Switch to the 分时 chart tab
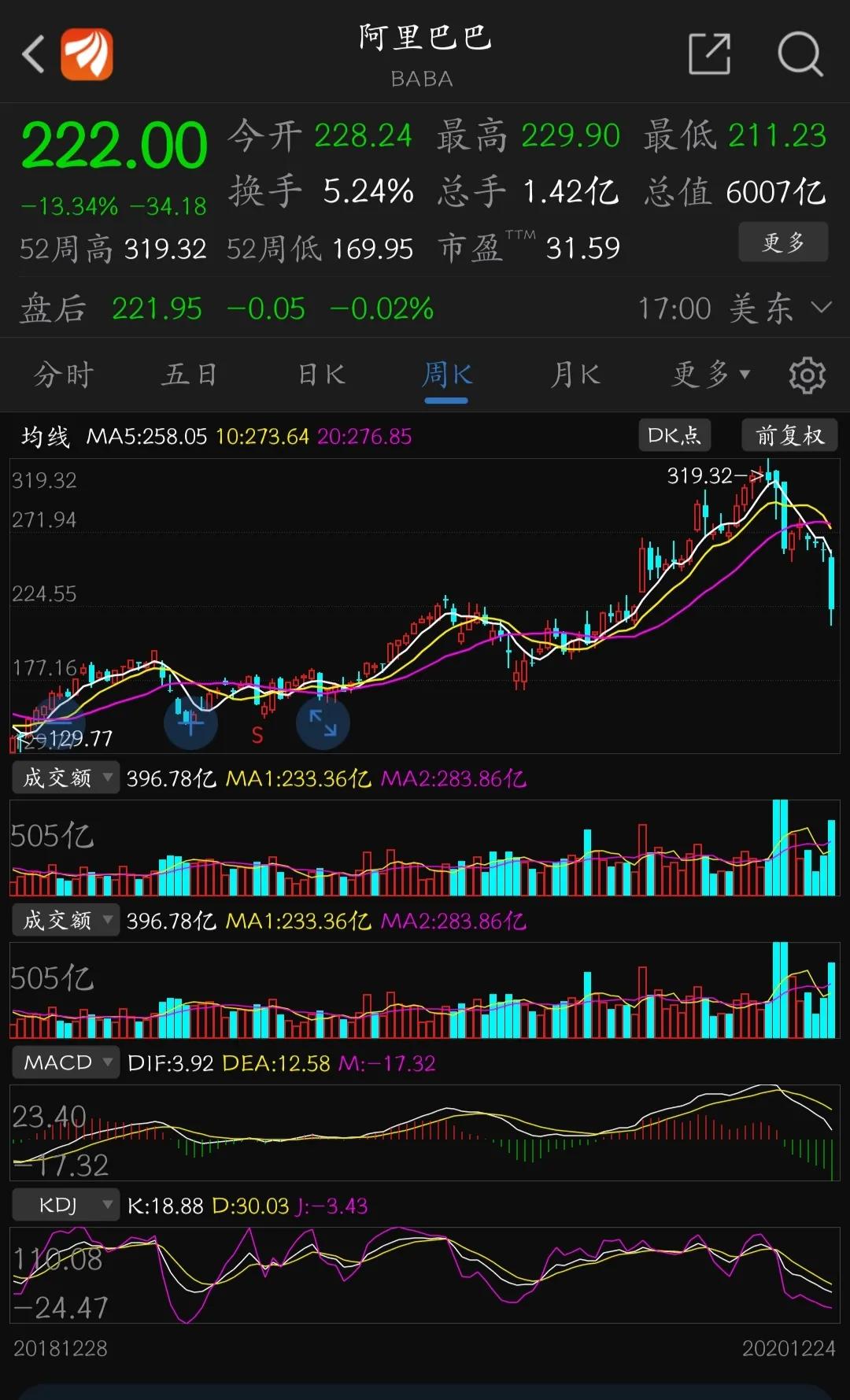 point(64,375)
